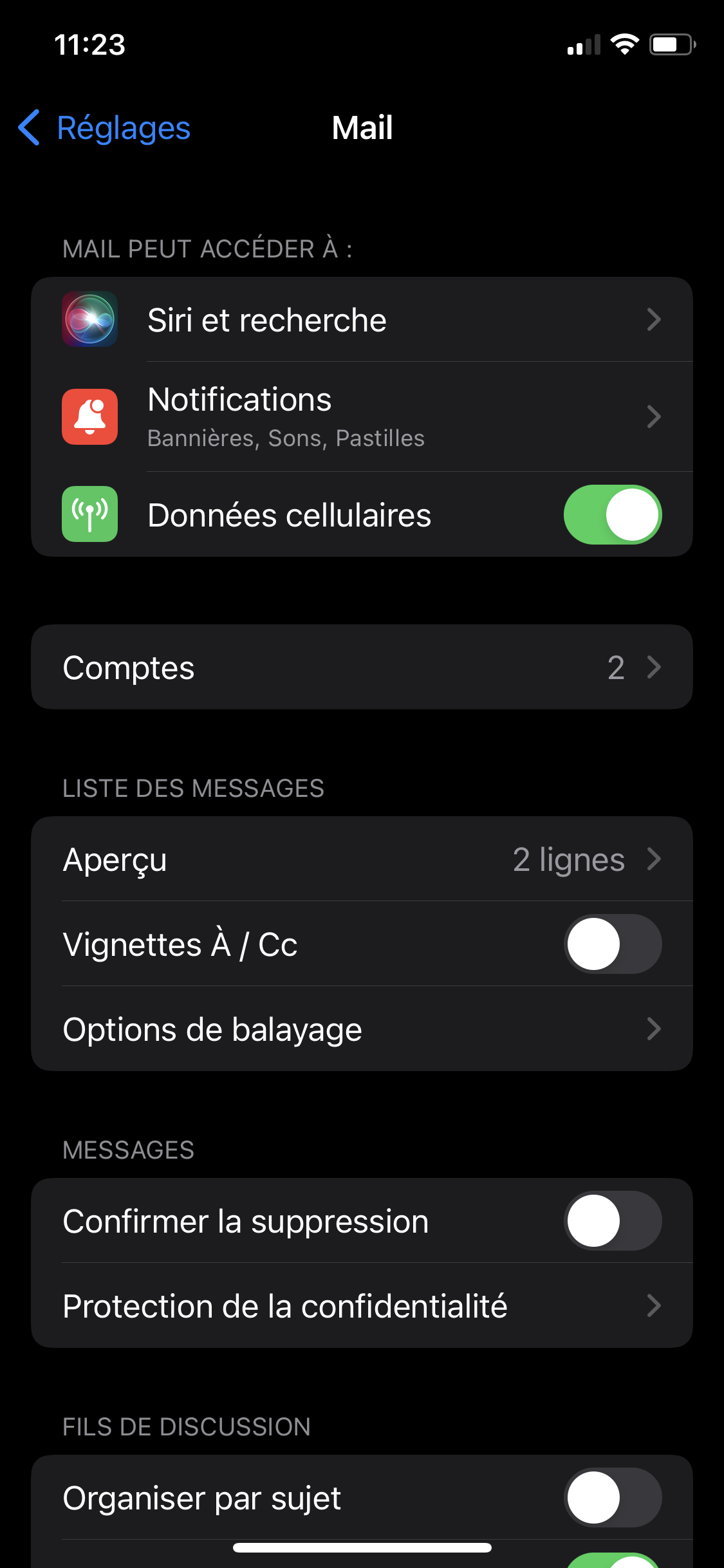Disable Données cellulaires for Mail

pyautogui.click(x=613, y=514)
